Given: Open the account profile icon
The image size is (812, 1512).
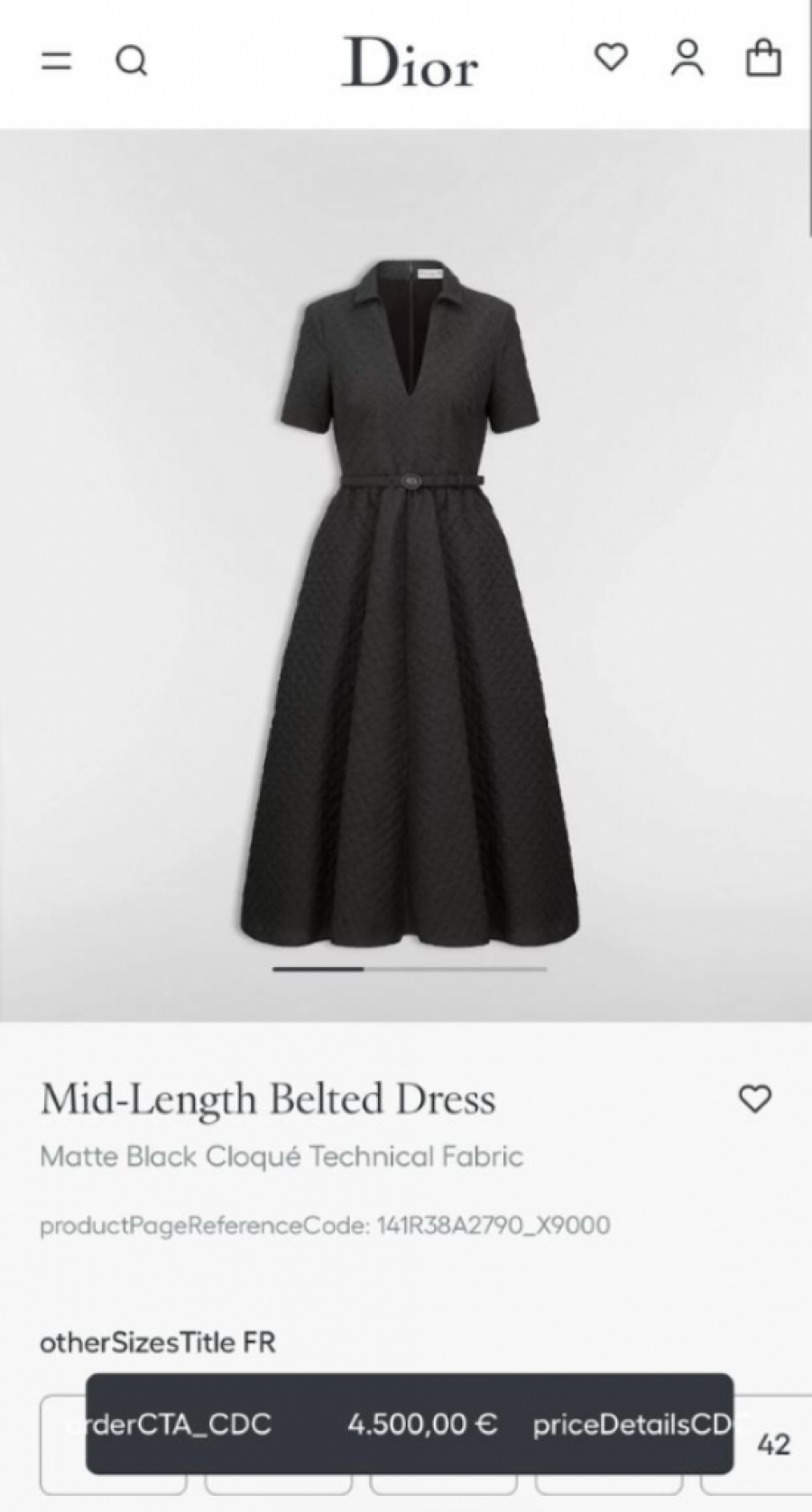Looking at the screenshot, I should click(687, 59).
